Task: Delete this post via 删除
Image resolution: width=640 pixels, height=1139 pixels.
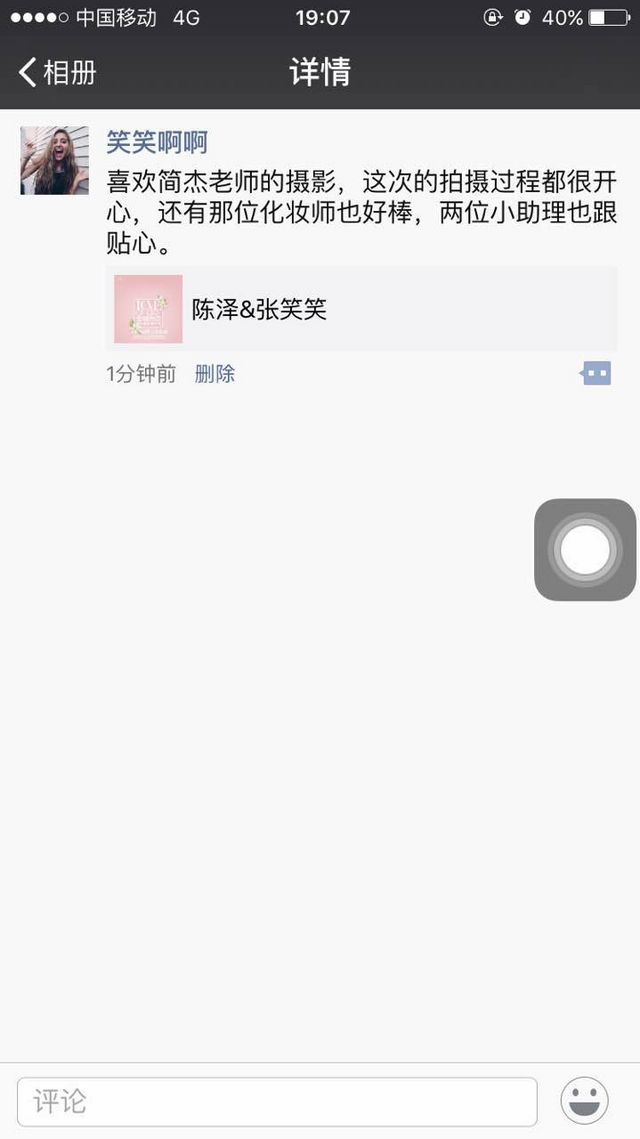Action: coord(215,374)
